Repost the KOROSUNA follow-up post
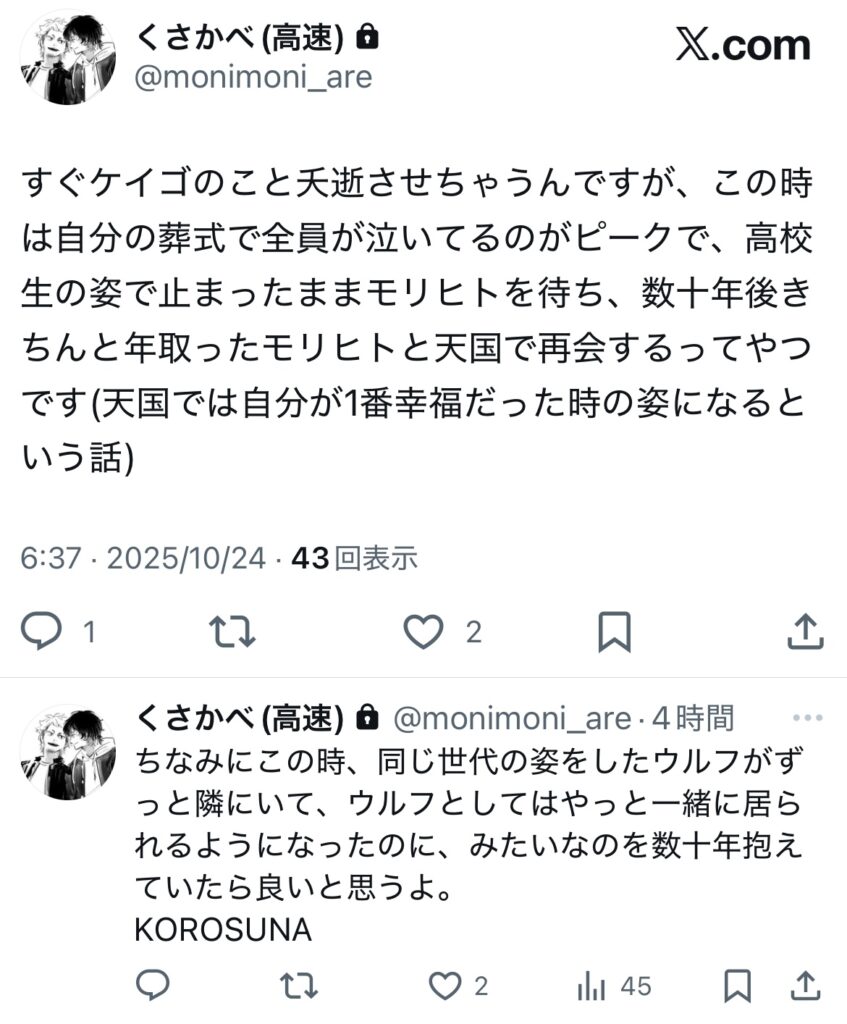Image resolution: width=847 pixels, height=1024 pixels. (295, 986)
